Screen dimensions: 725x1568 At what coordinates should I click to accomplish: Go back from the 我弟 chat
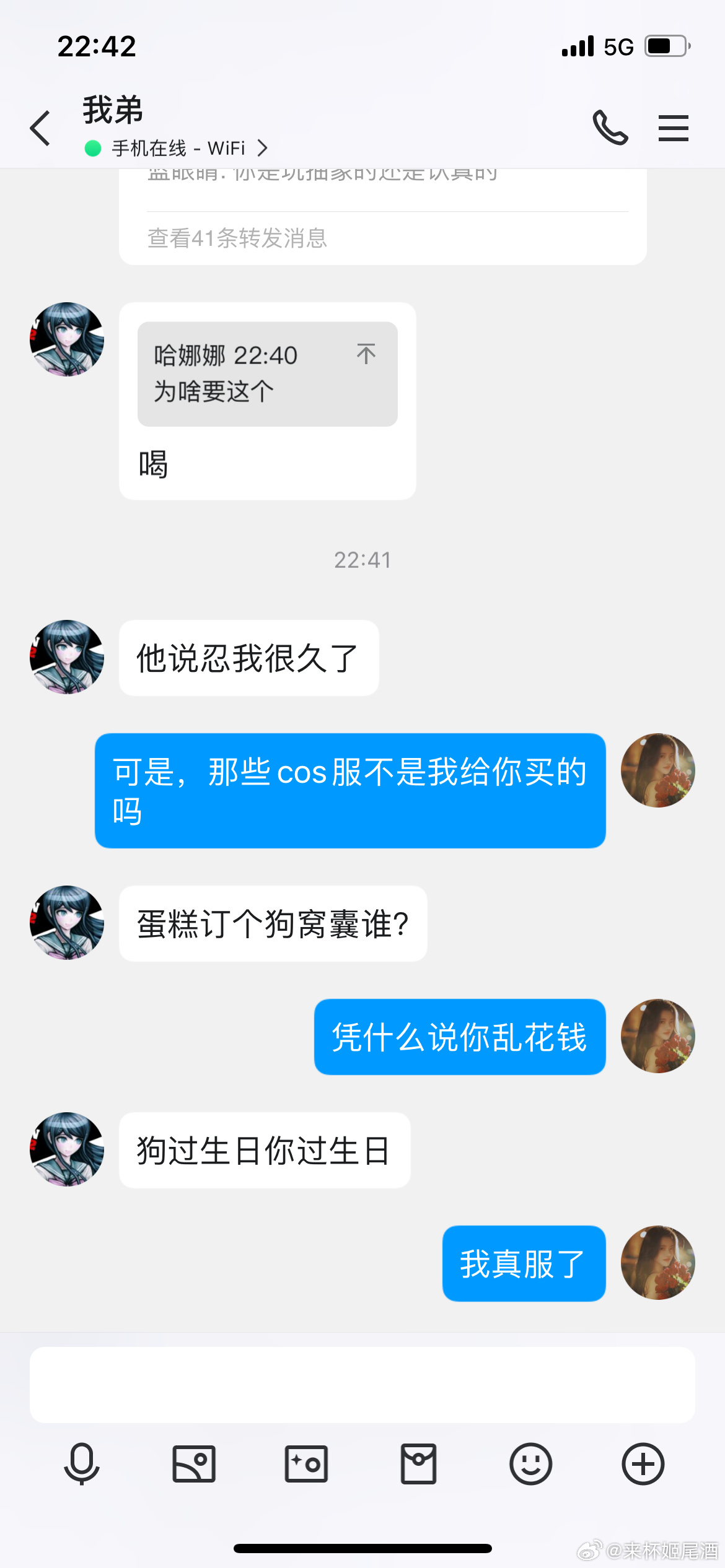click(40, 128)
